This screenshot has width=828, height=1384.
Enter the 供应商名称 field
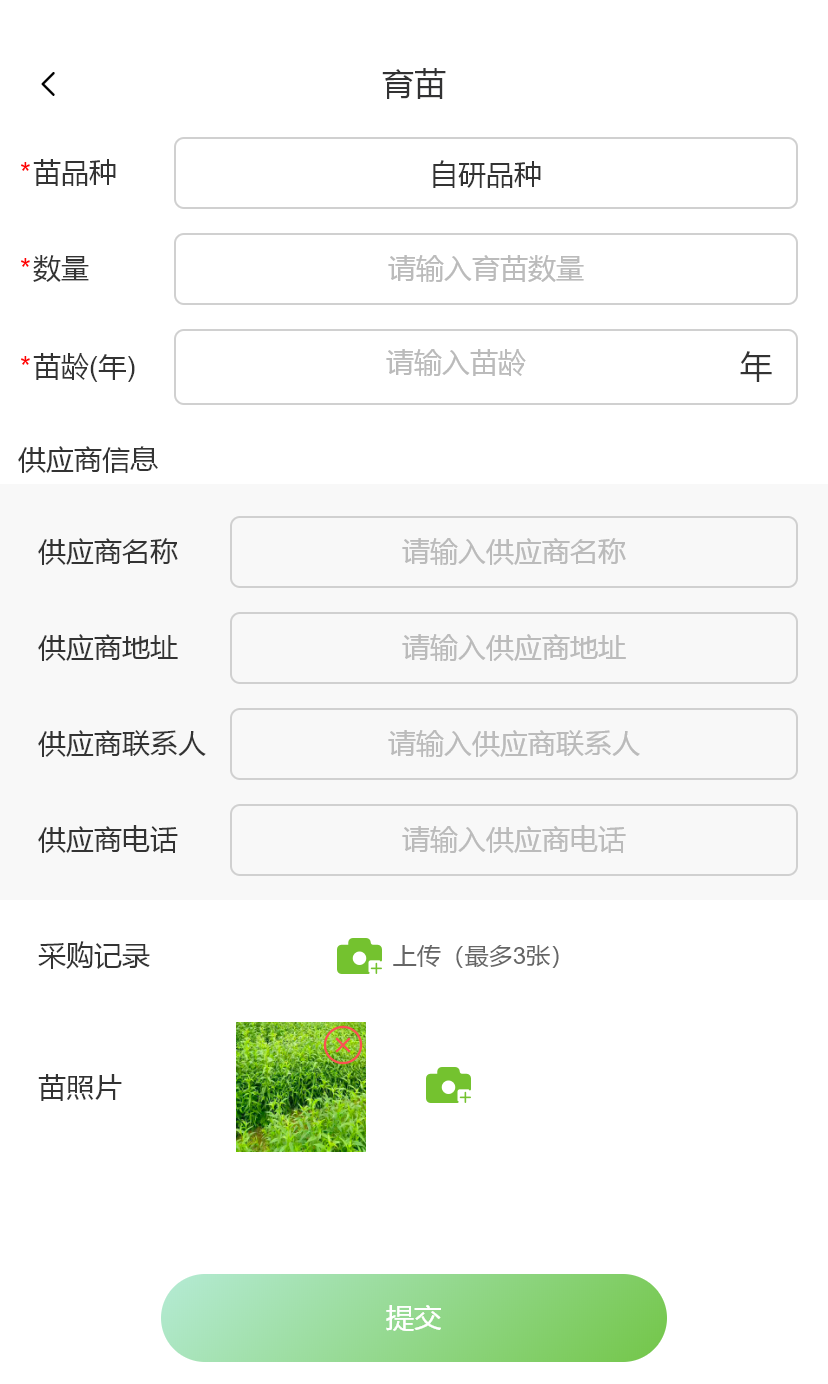(x=513, y=552)
